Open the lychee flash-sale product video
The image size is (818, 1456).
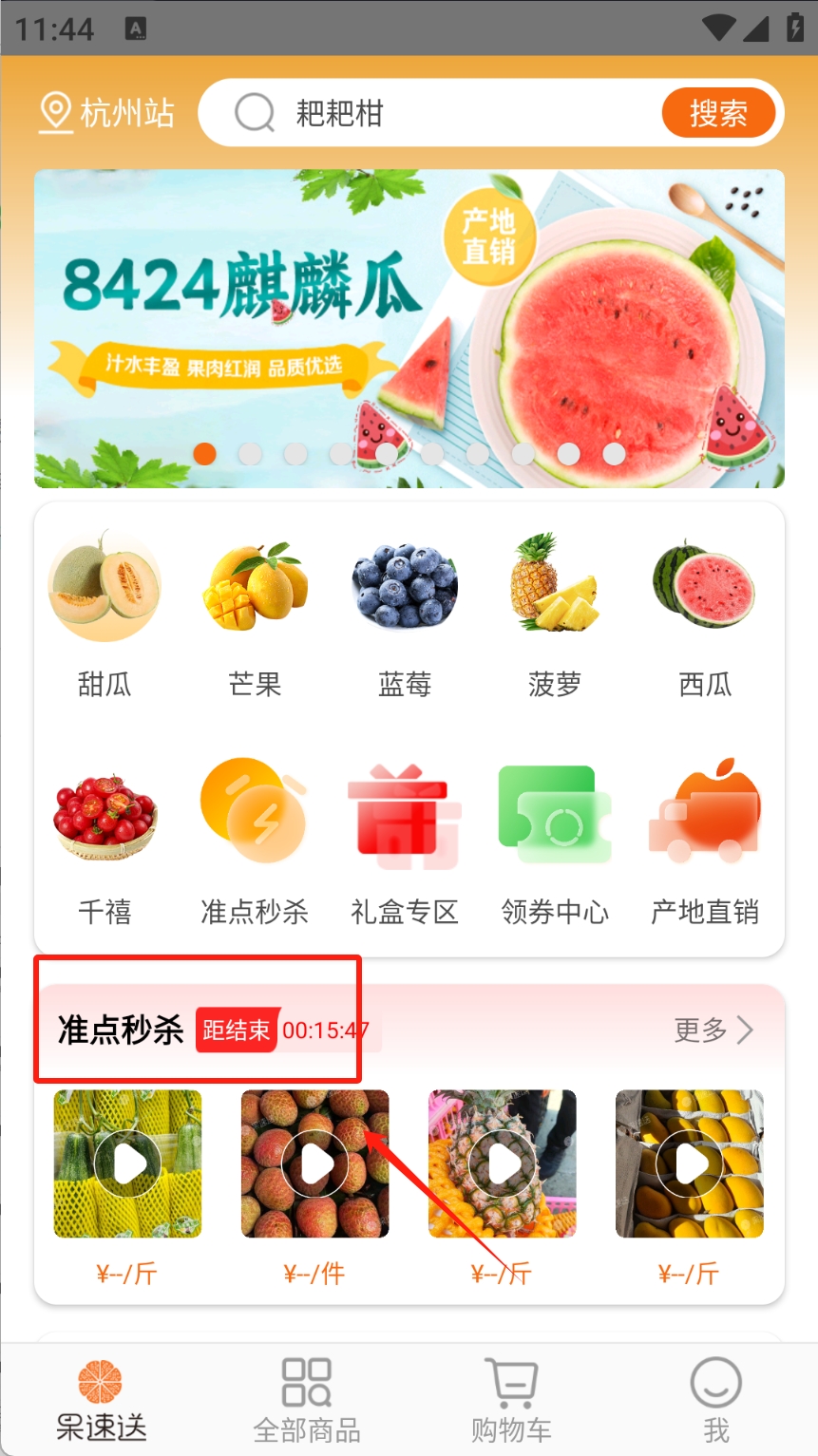314,1163
